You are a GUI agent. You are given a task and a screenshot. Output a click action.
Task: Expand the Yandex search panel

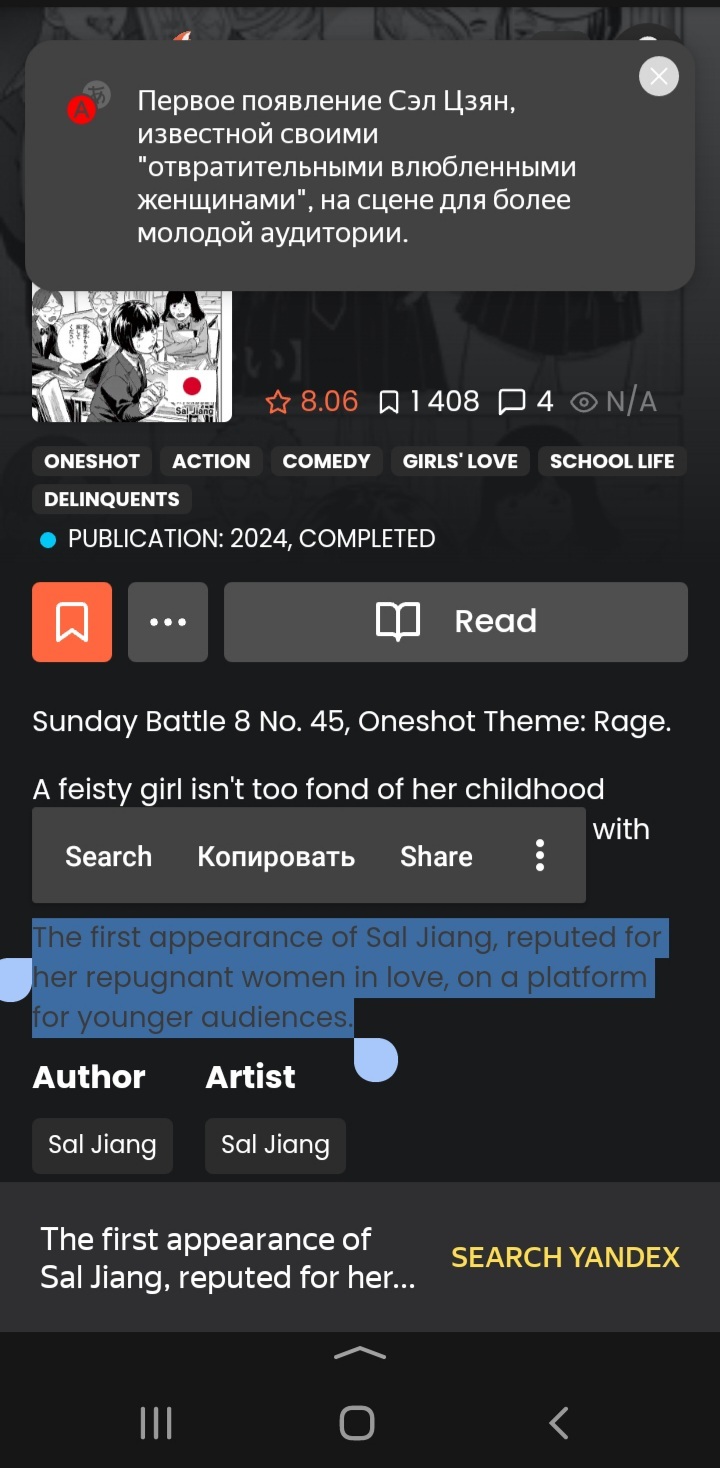click(x=359, y=1353)
